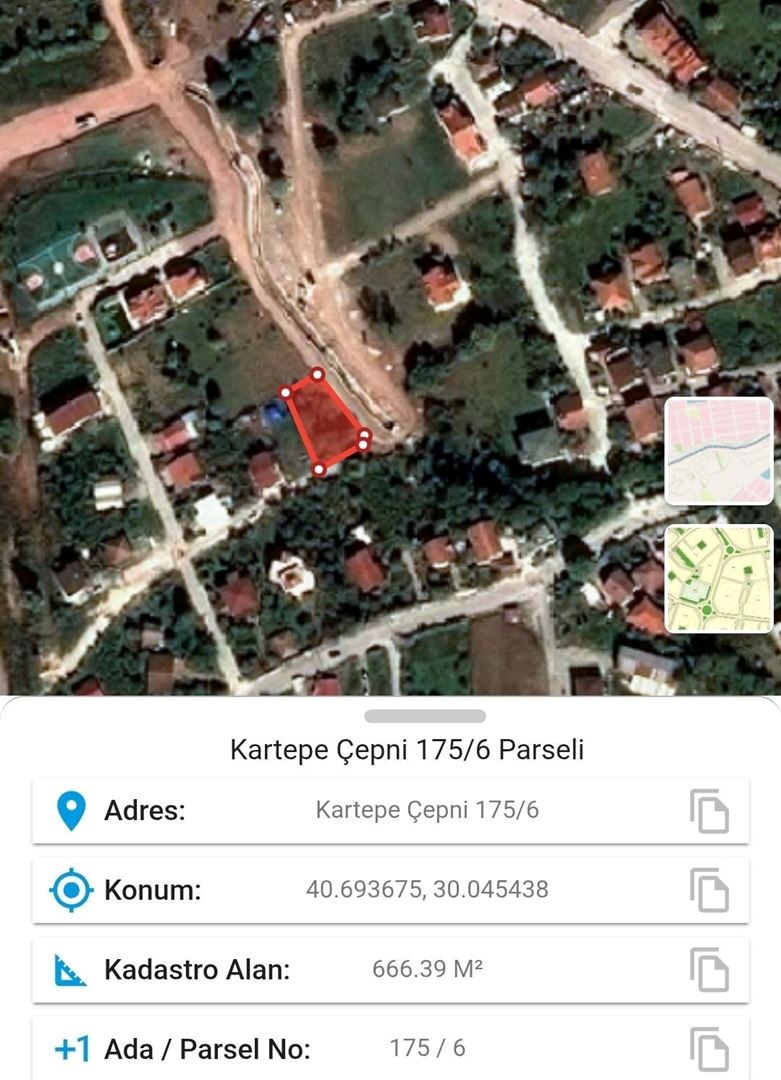Copy the Konum coordinates
Viewport: 781px width, 1080px height.
pos(709,890)
